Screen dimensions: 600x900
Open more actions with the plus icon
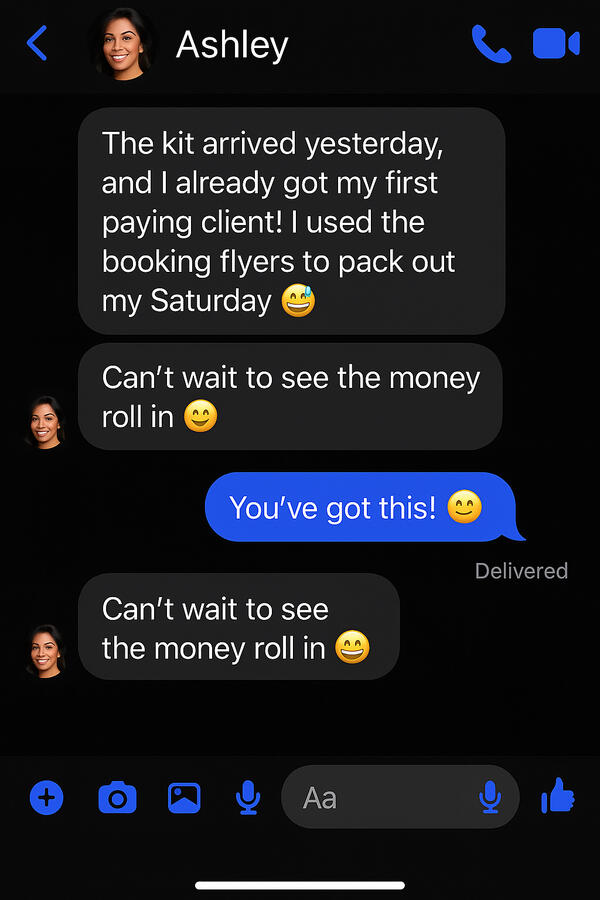tap(47, 797)
